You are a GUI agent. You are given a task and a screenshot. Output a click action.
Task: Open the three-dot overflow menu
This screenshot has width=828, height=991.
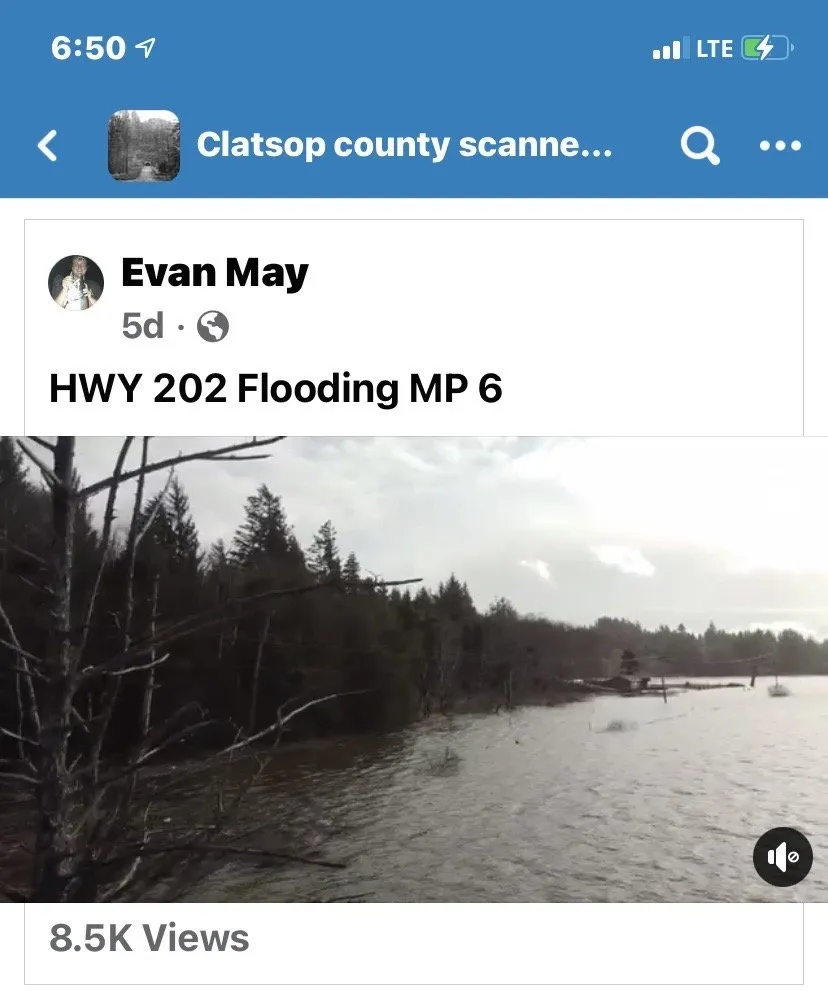point(780,146)
